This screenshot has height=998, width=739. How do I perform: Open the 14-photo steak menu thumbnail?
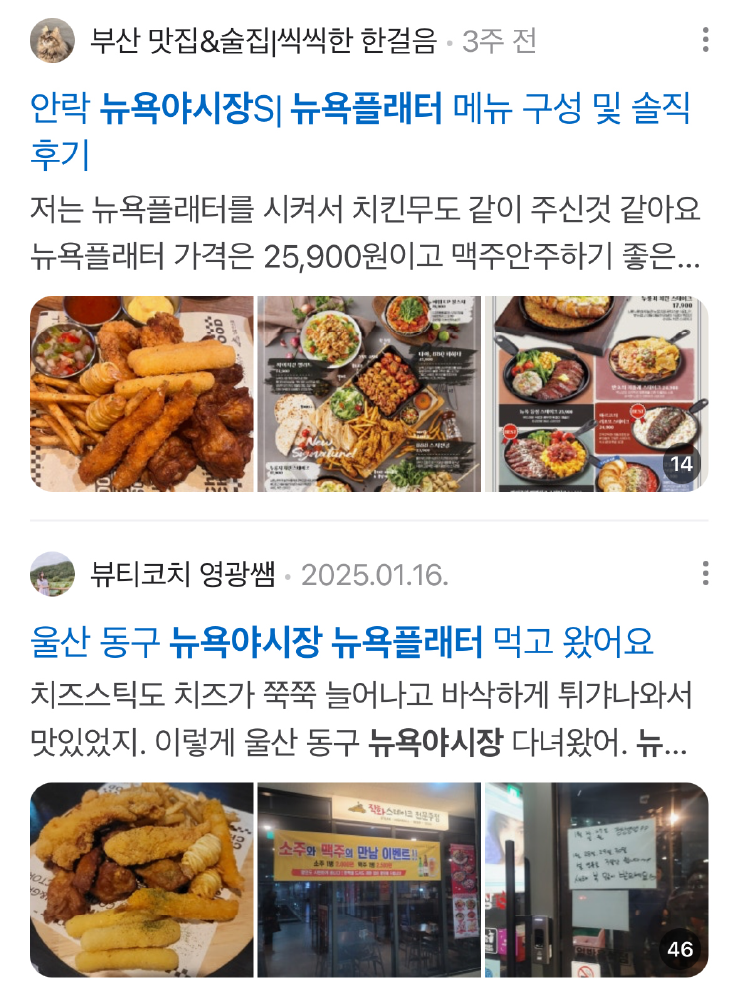pyautogui.click(x=596, y=394)
